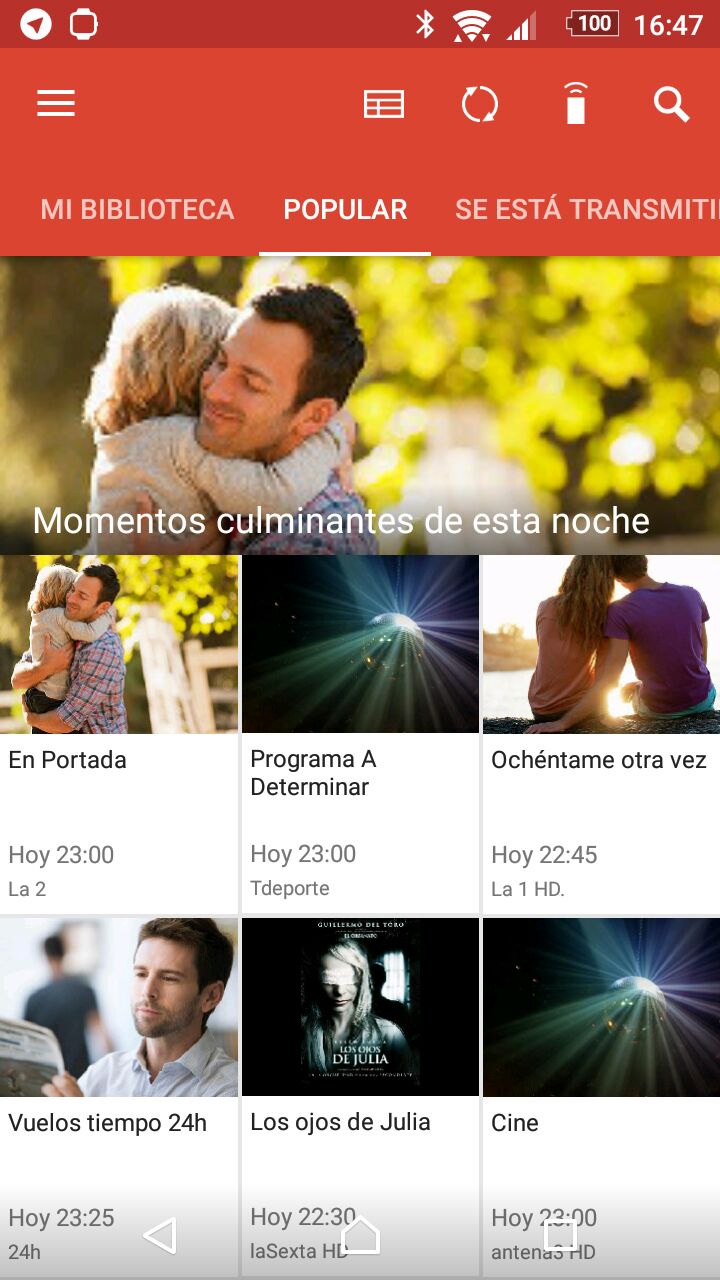Select the Popular tab

(345, 209)
